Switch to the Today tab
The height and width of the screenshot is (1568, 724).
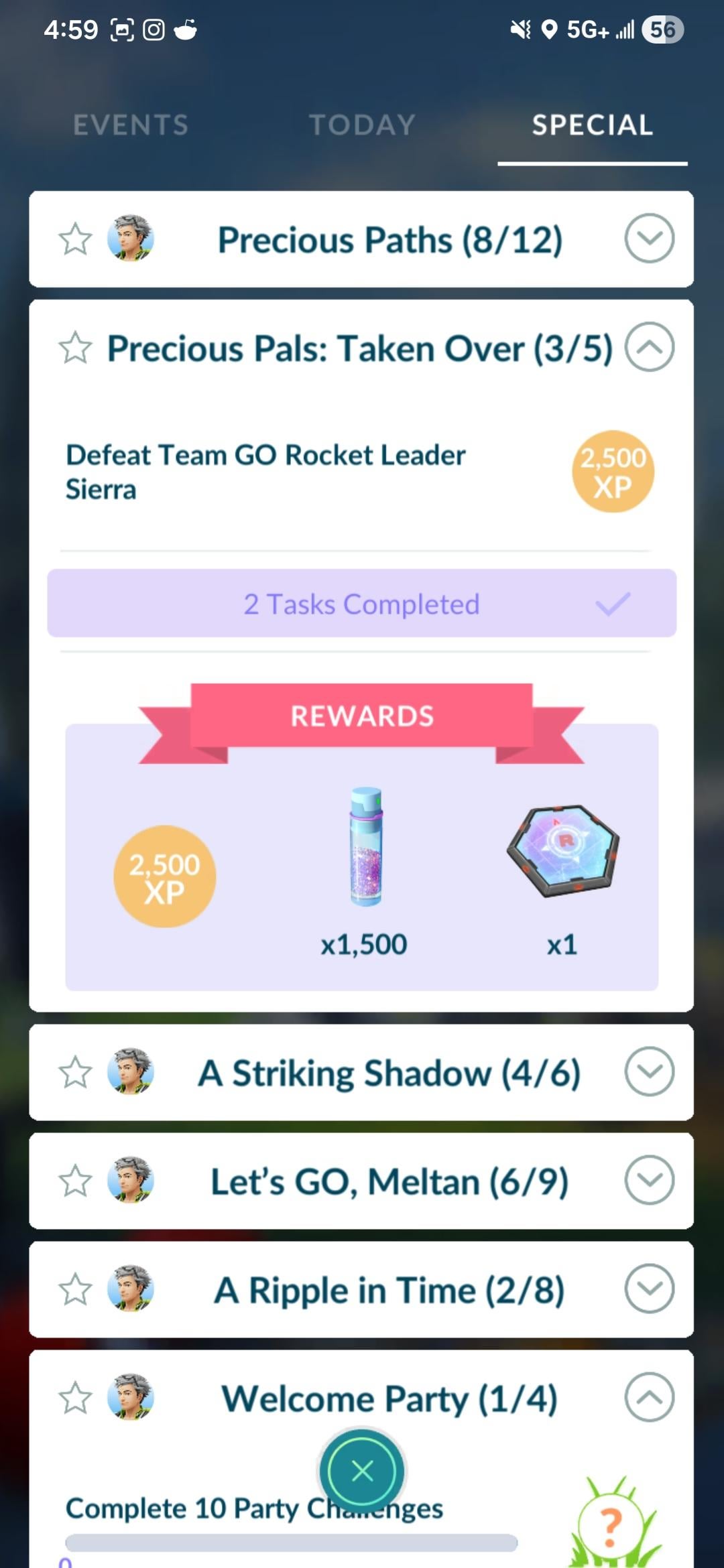(x=362, y=125)
